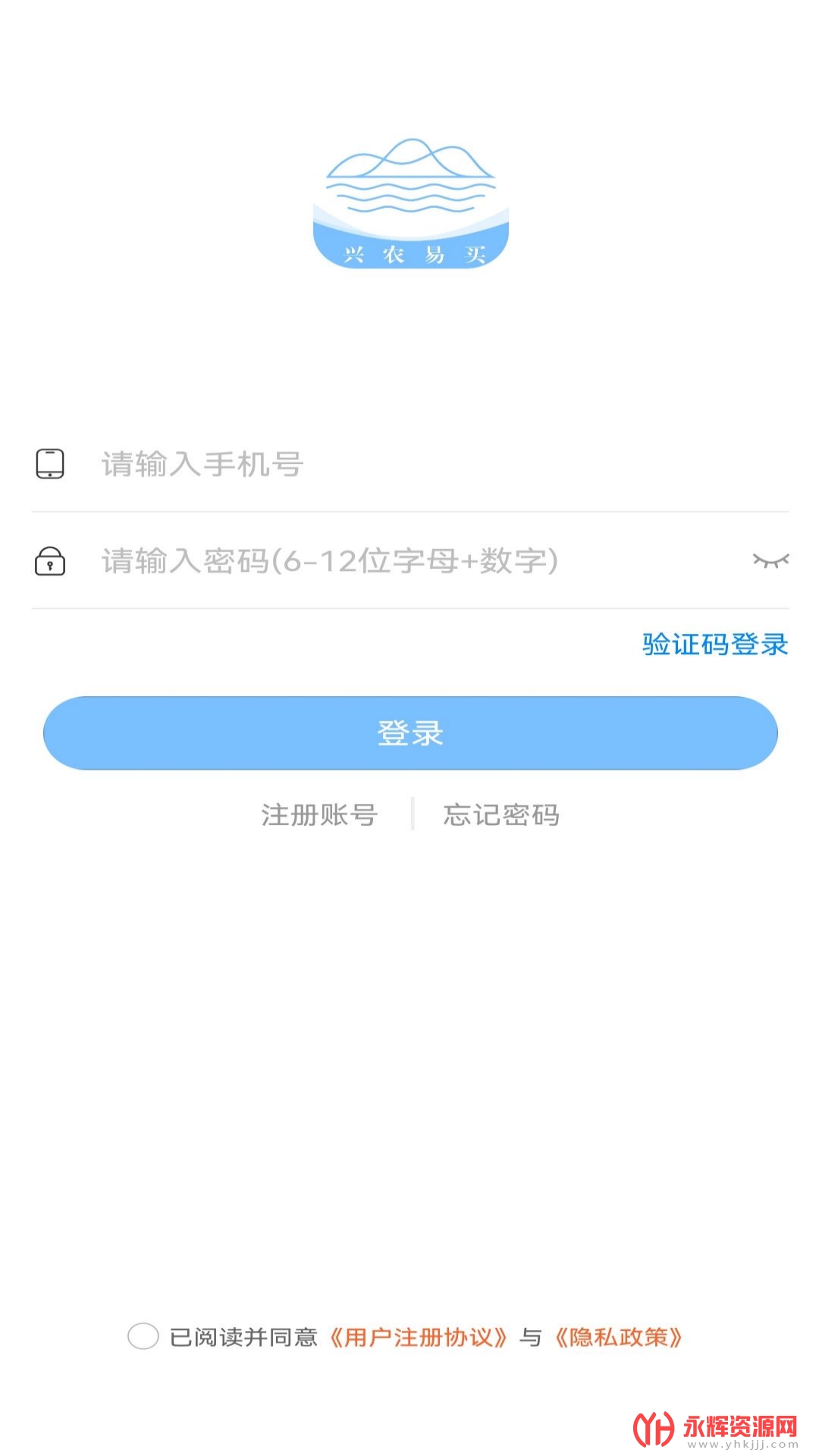The height and width of the screenshot is (1456, 819).
Task: Open 忘记密码 to reset password
Action: point(501,815)
